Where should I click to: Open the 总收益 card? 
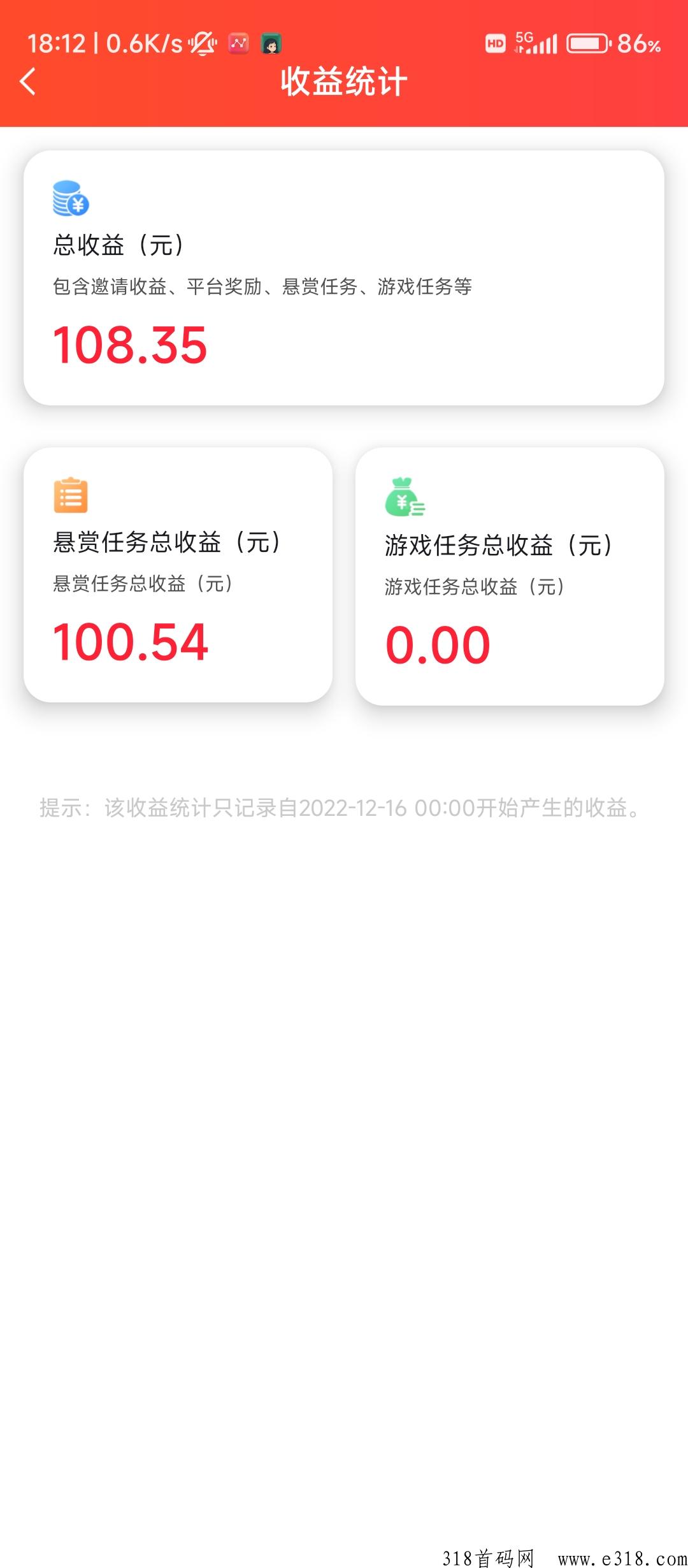(x=344, y=278)
